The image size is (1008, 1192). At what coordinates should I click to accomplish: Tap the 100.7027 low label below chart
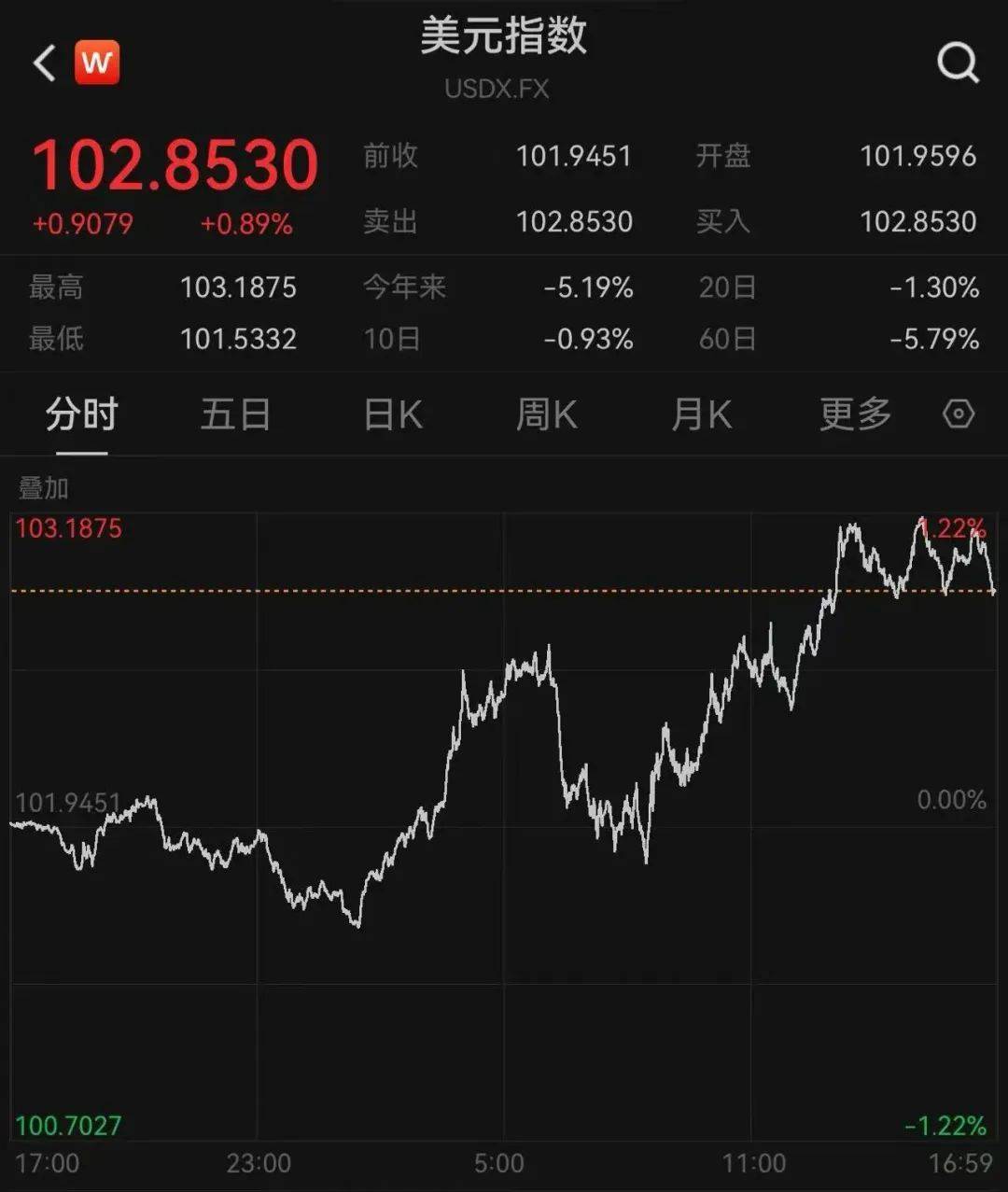68,1127
